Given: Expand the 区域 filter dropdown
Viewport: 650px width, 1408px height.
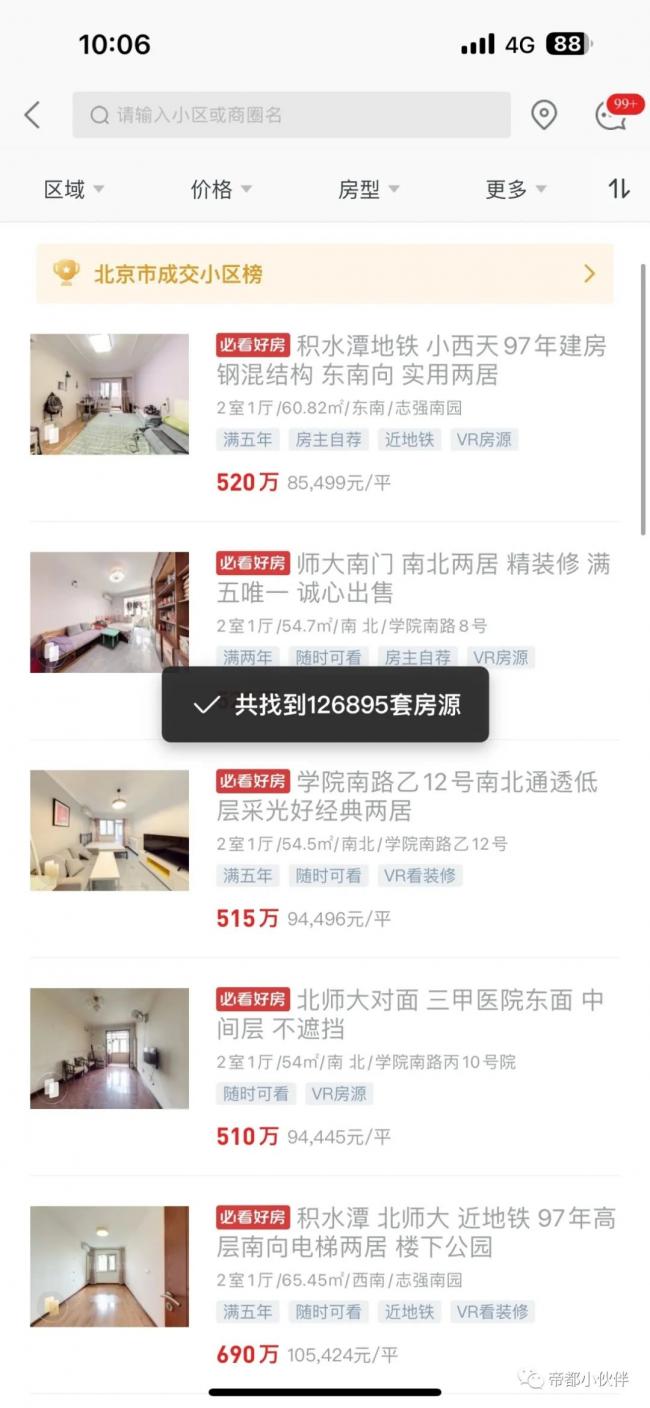Looking at the screenshot, I should (74, 189).
